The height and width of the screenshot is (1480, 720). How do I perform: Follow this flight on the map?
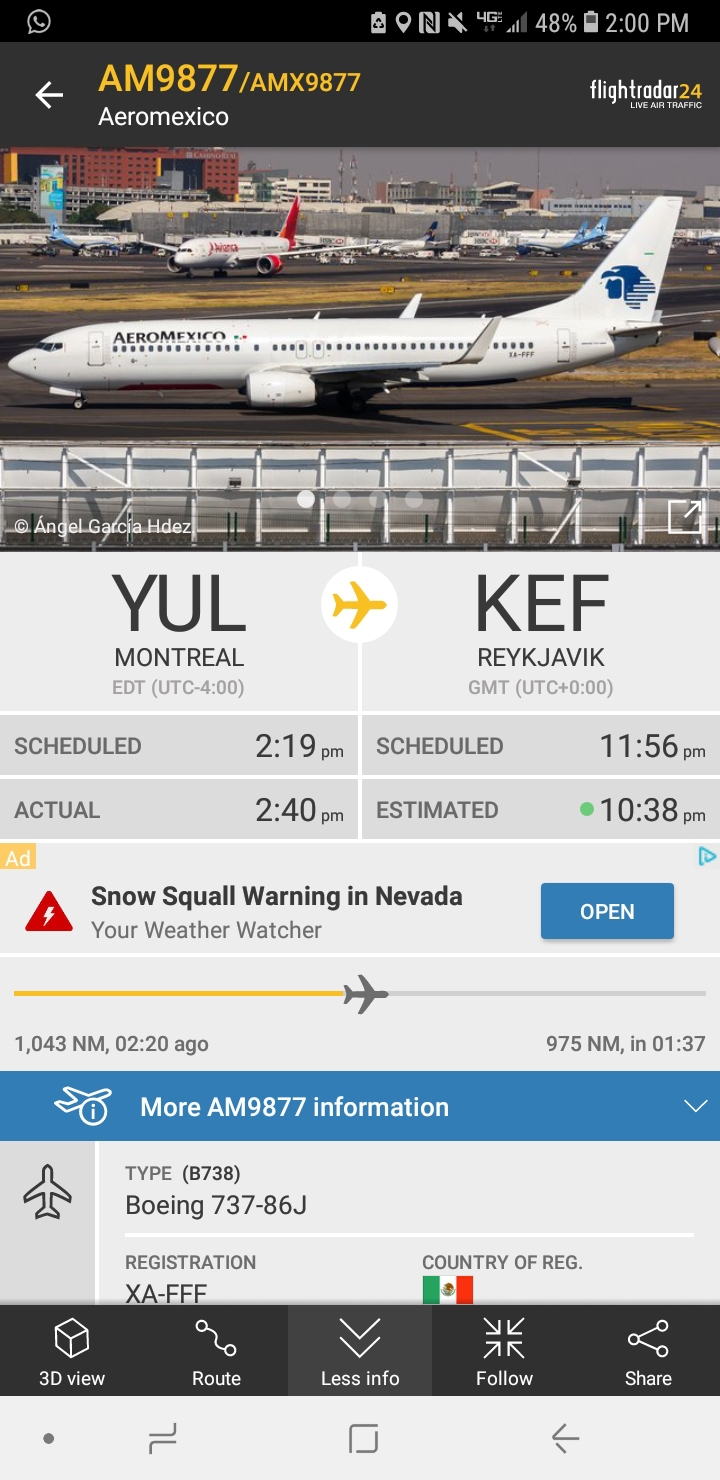[x=504, y=1351]
